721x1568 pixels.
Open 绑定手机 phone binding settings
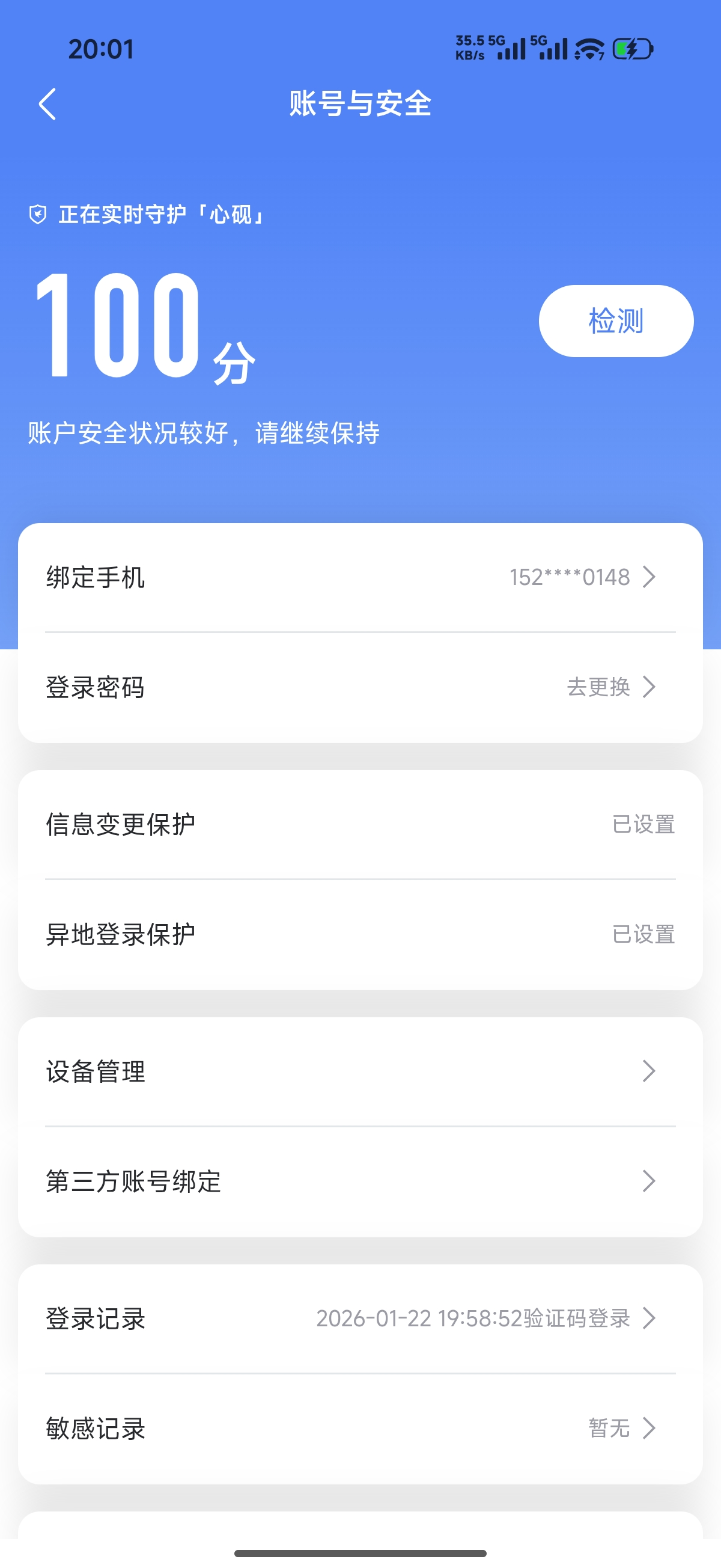coord(360,577)
